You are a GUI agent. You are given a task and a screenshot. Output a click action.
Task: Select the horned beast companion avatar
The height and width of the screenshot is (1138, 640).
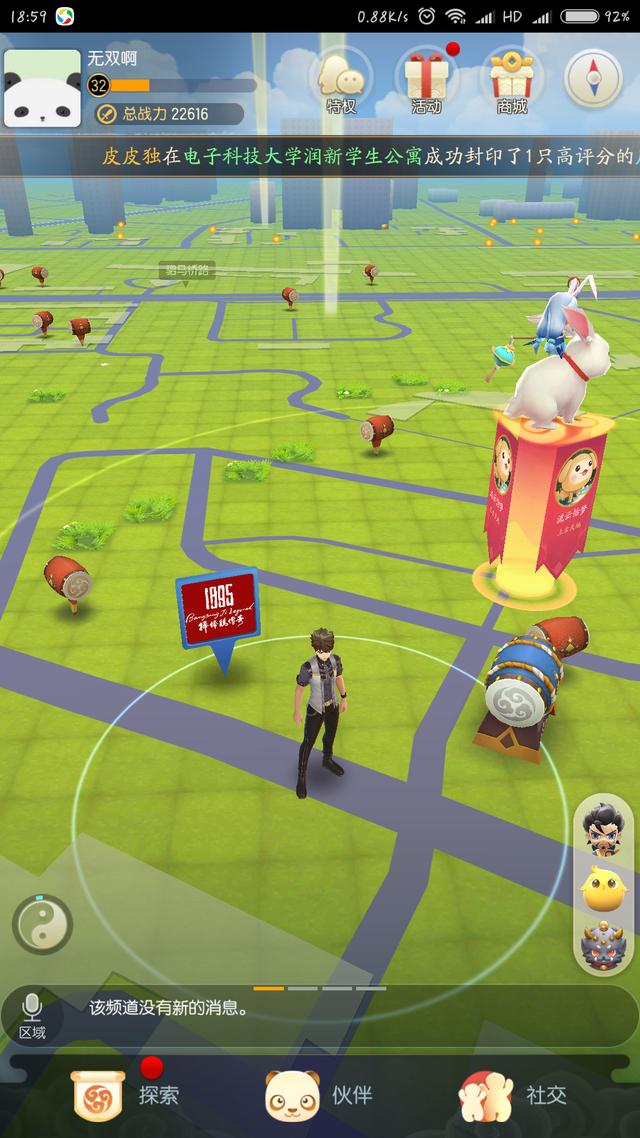click(605, 943)
